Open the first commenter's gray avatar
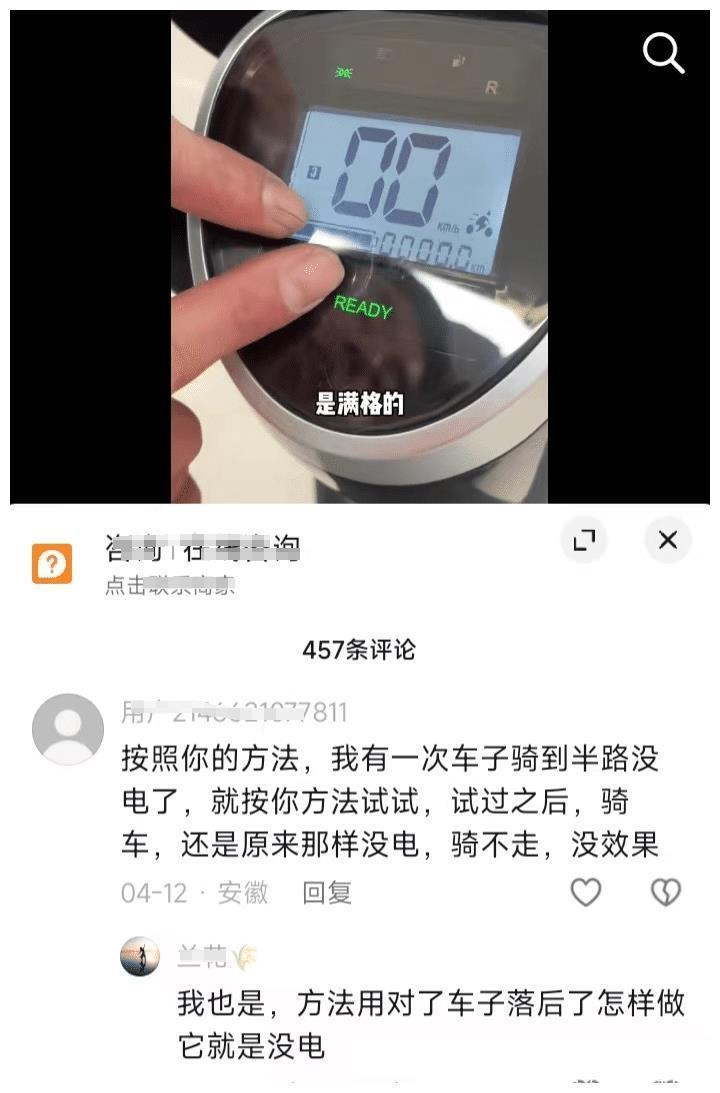This screenshot has width=720, height=1093. point(68,729)
